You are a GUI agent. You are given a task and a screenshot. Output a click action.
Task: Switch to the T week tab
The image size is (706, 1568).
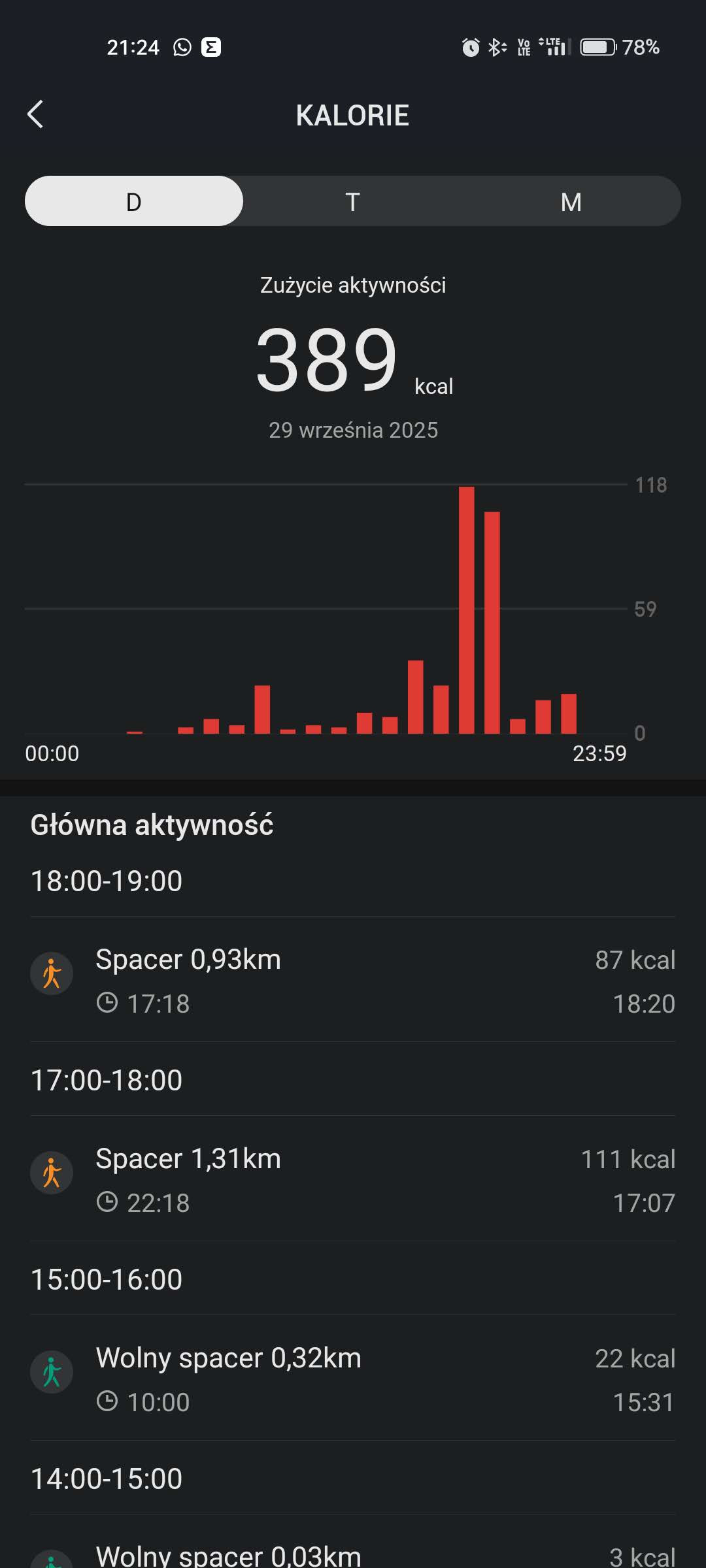click(x=352, y=201)
